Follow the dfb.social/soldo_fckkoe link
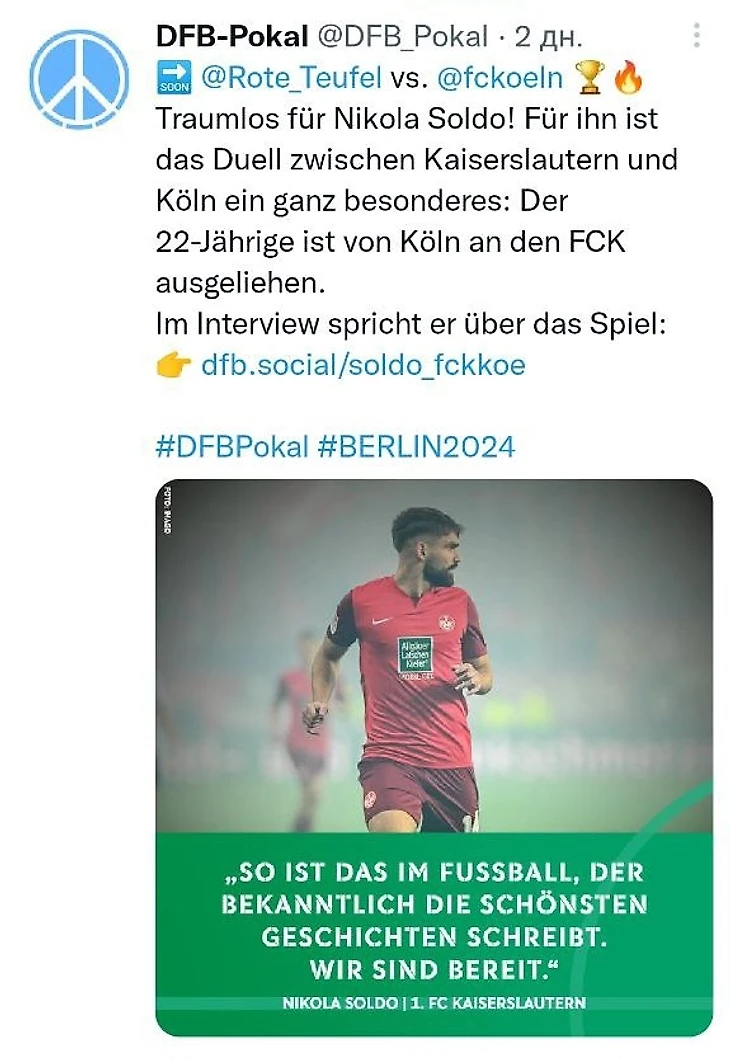Image resolution: width=730 pixels, height=1058 pixels. click(363, 365)
